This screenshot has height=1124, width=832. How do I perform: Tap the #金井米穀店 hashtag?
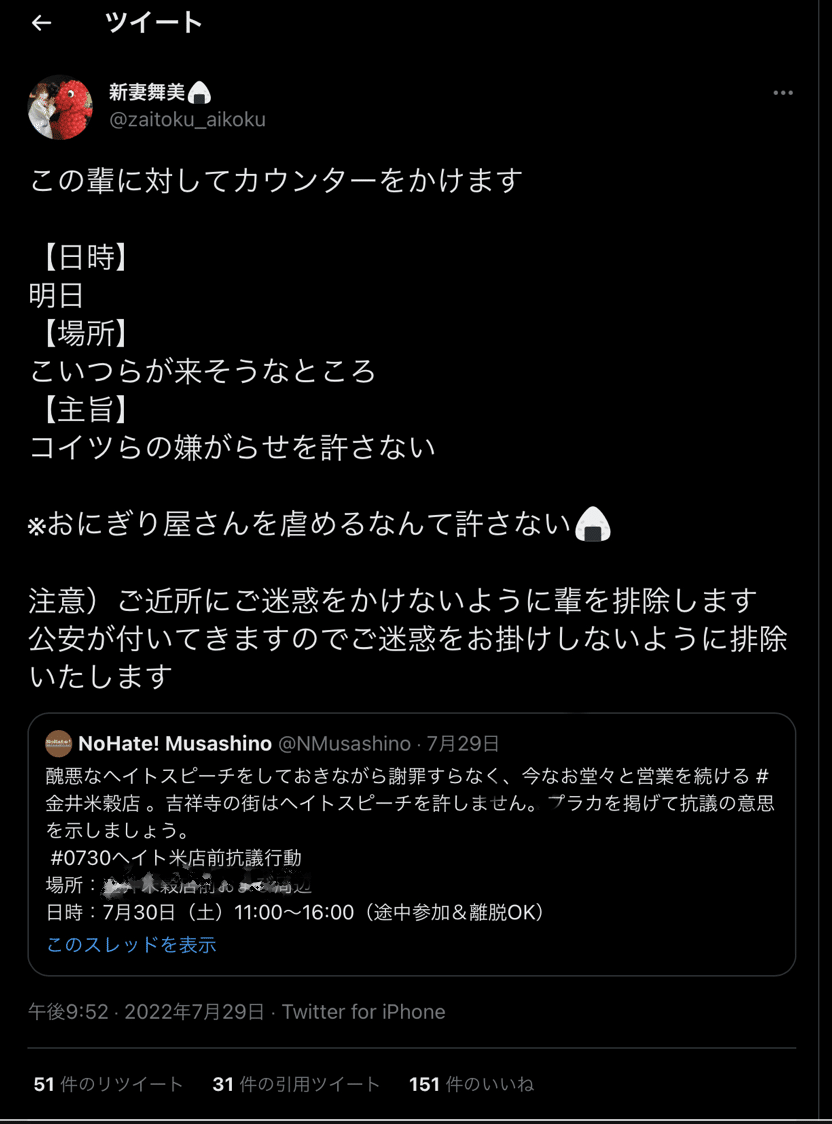click(92, 803)
